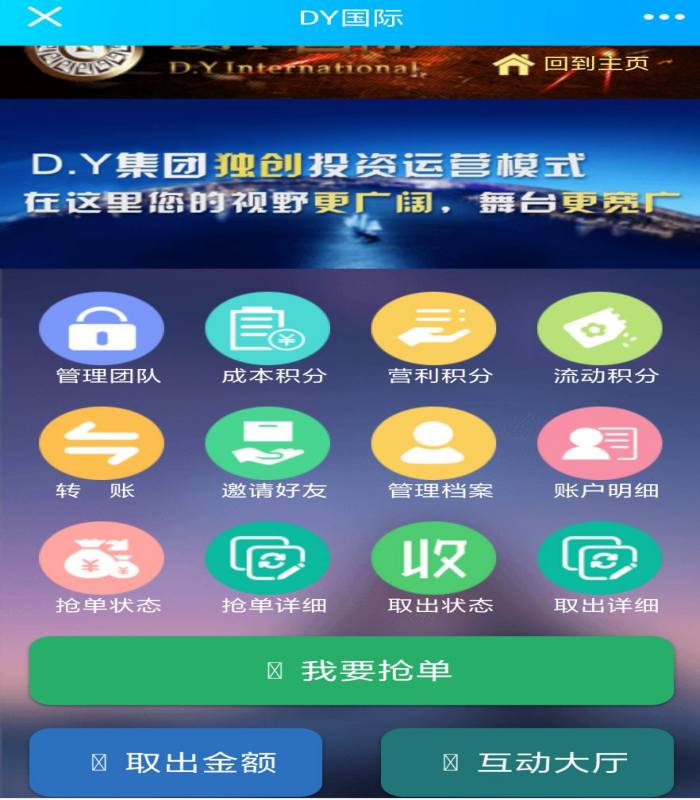Enter the 互动大厅 interactive hall
This screenshot has height=800, width=700.
(x=527, y=762)
